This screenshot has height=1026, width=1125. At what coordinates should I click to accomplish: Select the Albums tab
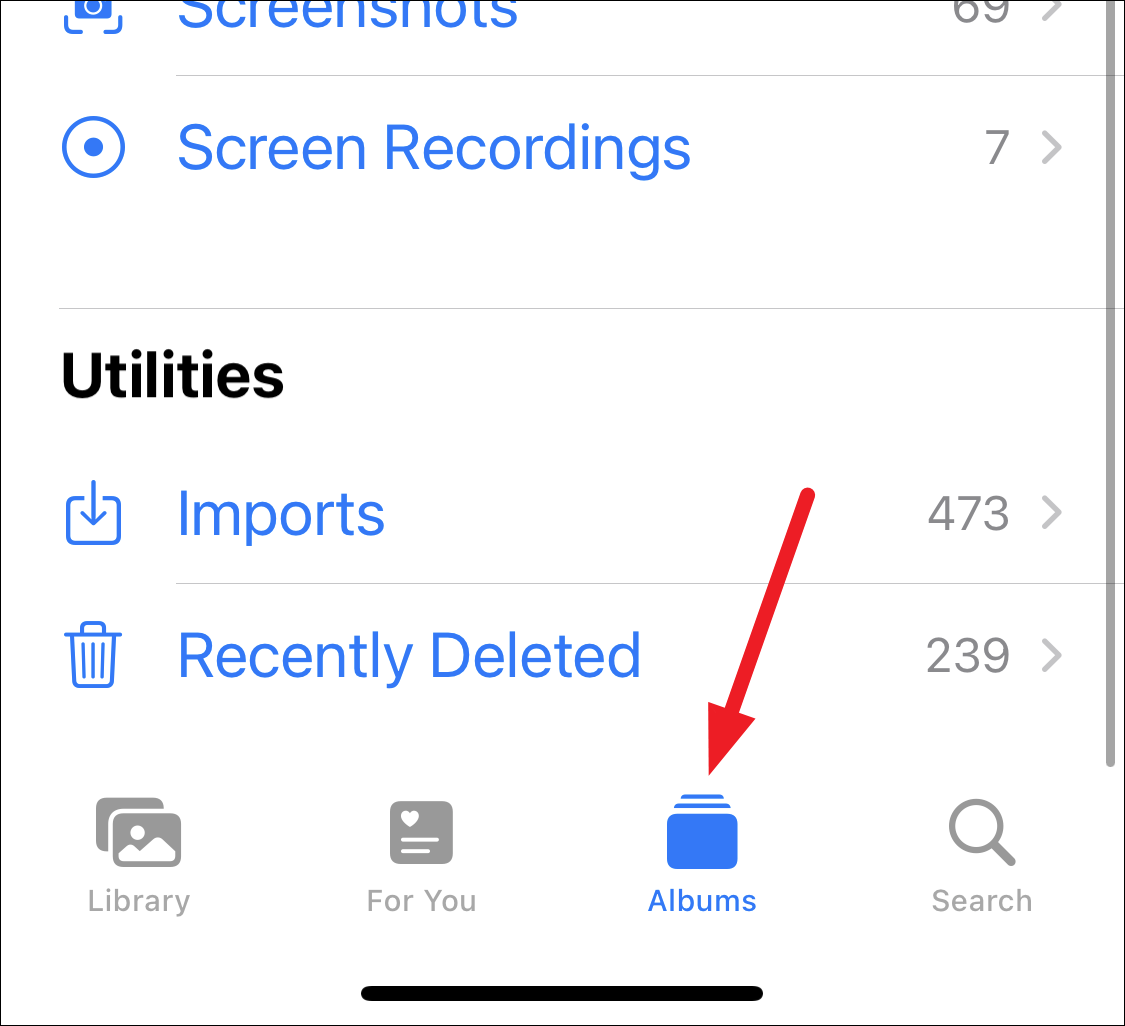click(x=702, y=855)
